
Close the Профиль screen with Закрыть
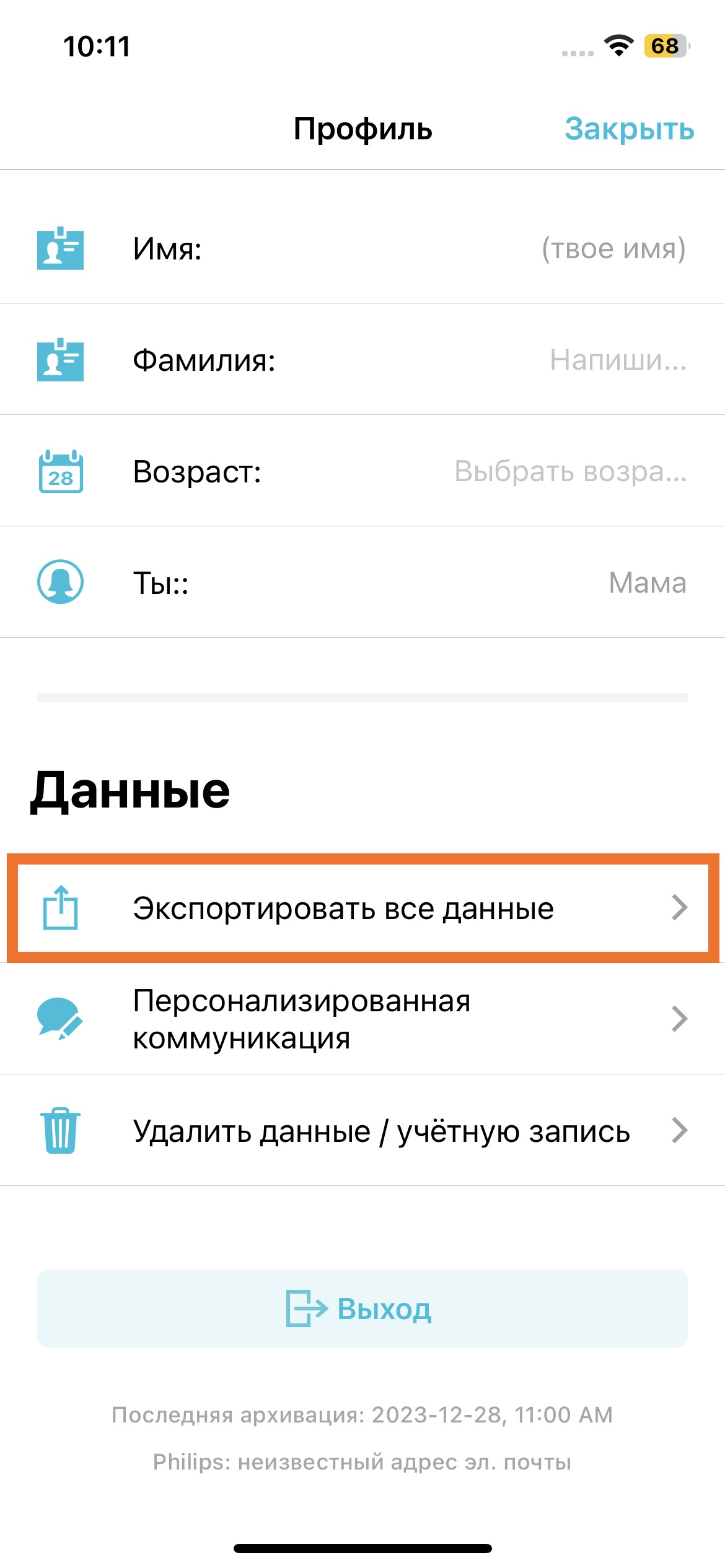[628, 129]
